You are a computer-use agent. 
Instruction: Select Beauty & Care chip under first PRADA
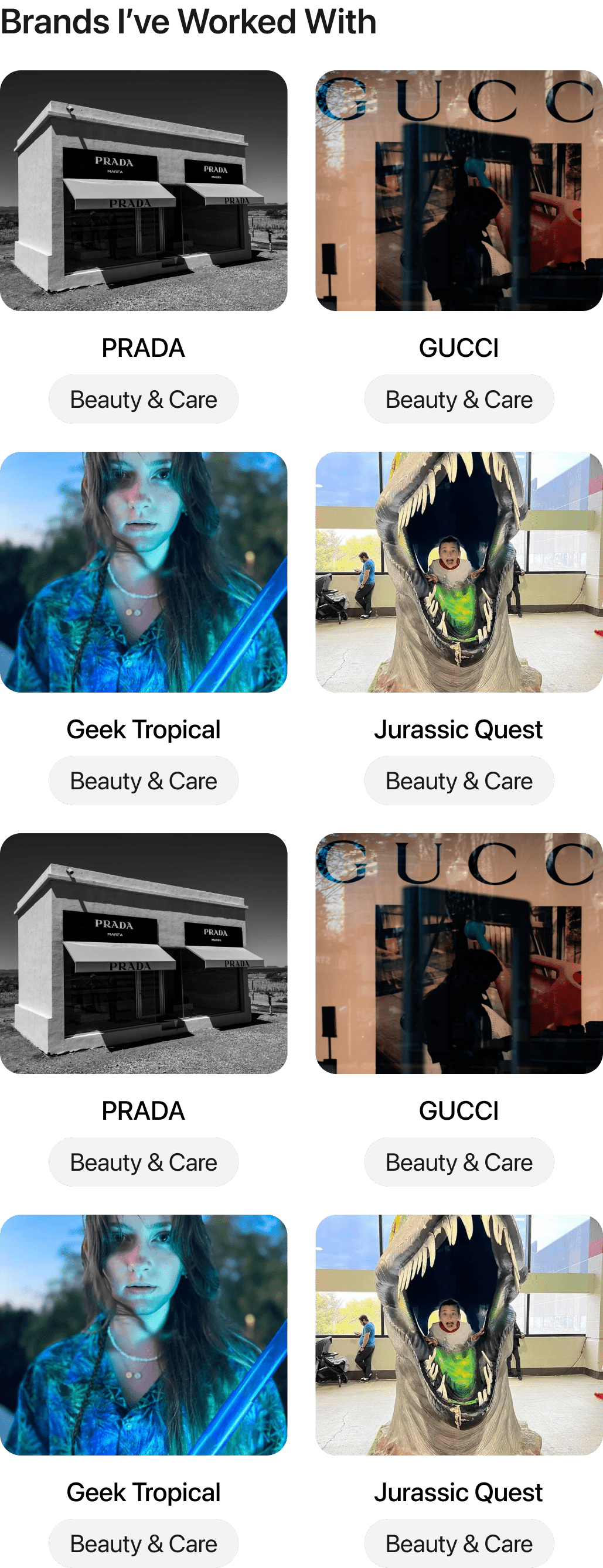(144, 399)
